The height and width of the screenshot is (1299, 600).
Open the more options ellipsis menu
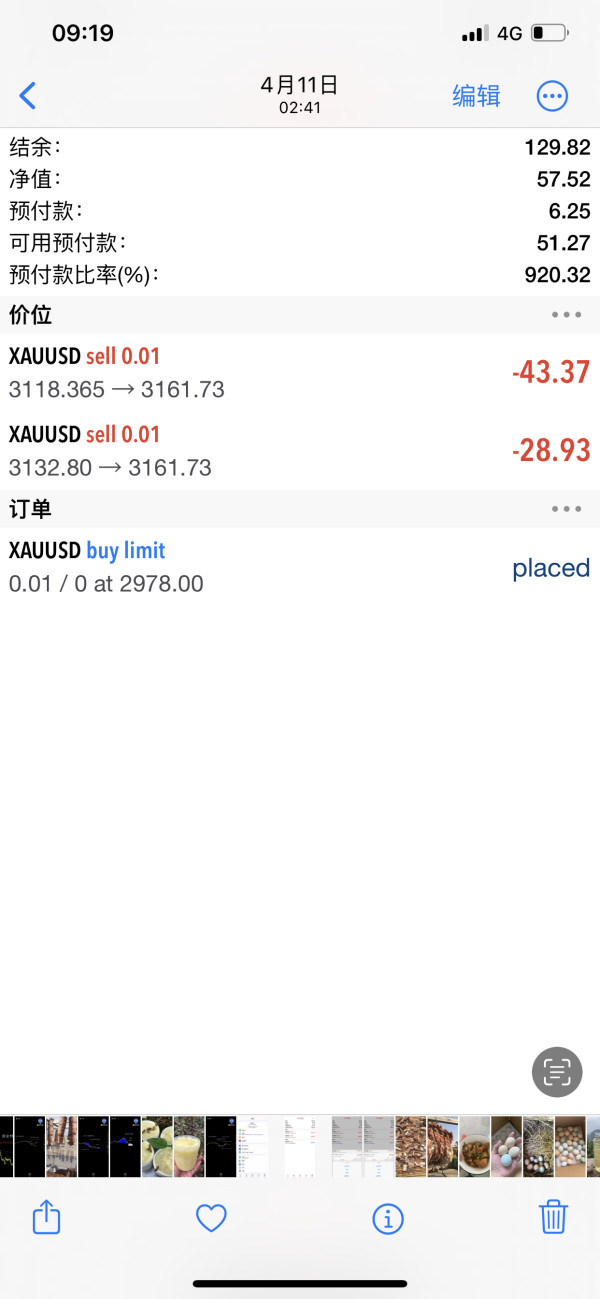point(552,96)
